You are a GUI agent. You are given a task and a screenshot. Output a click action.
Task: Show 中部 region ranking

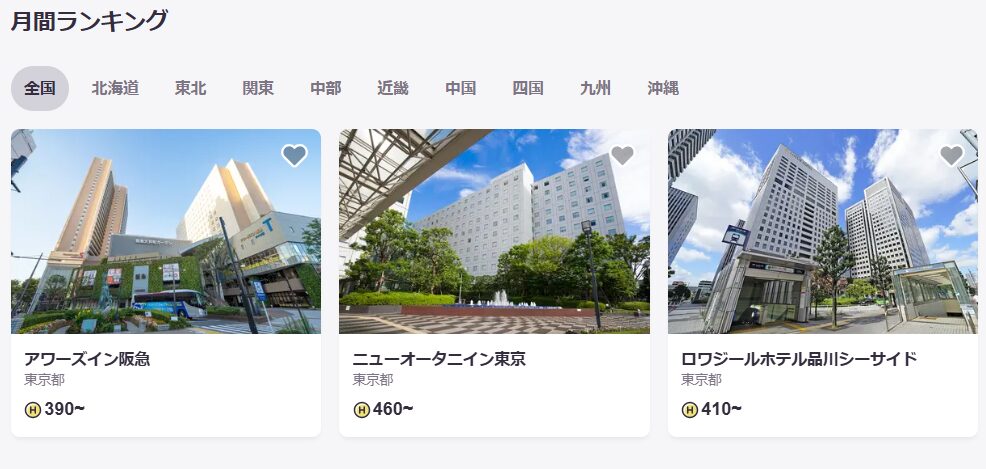coord(325,88)
